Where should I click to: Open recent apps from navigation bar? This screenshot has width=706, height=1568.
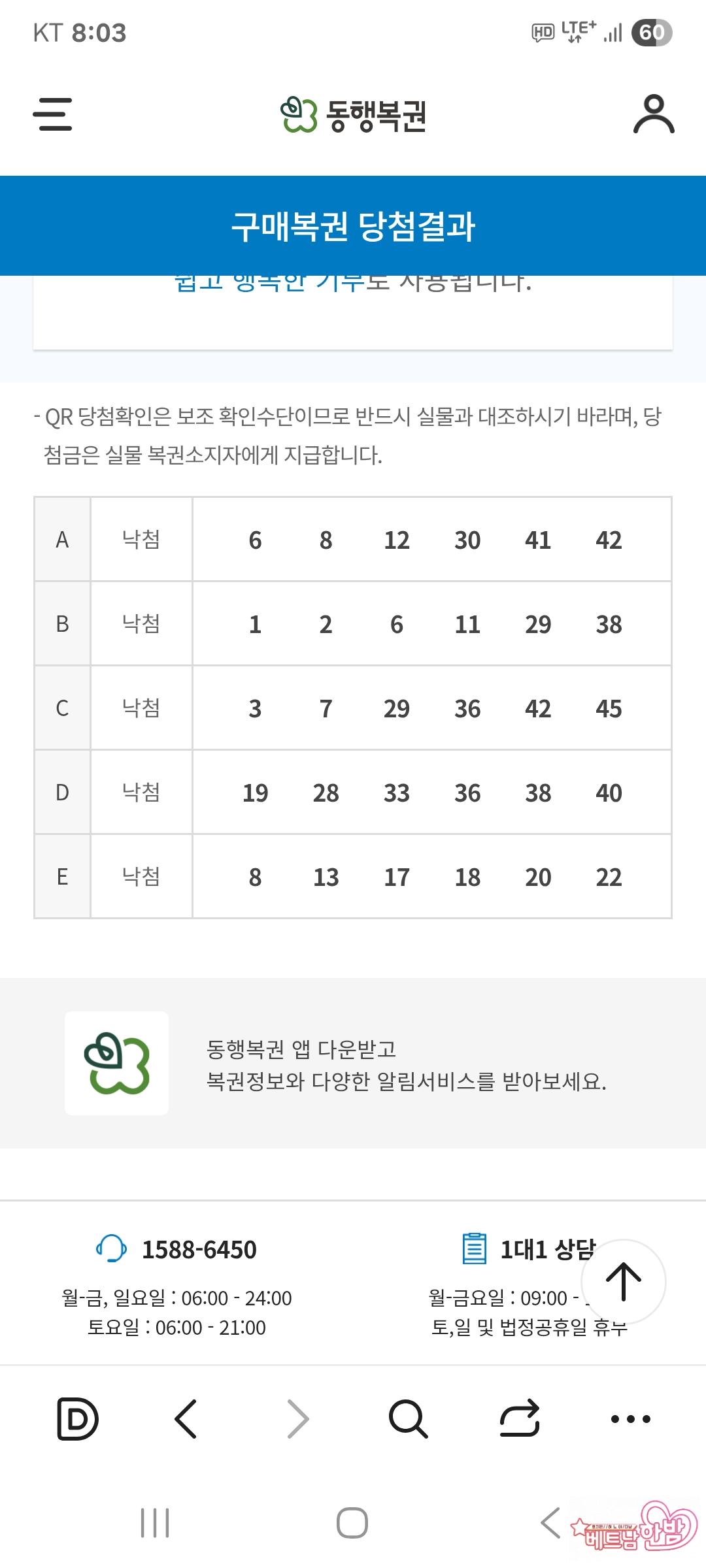pos(156,1523)
